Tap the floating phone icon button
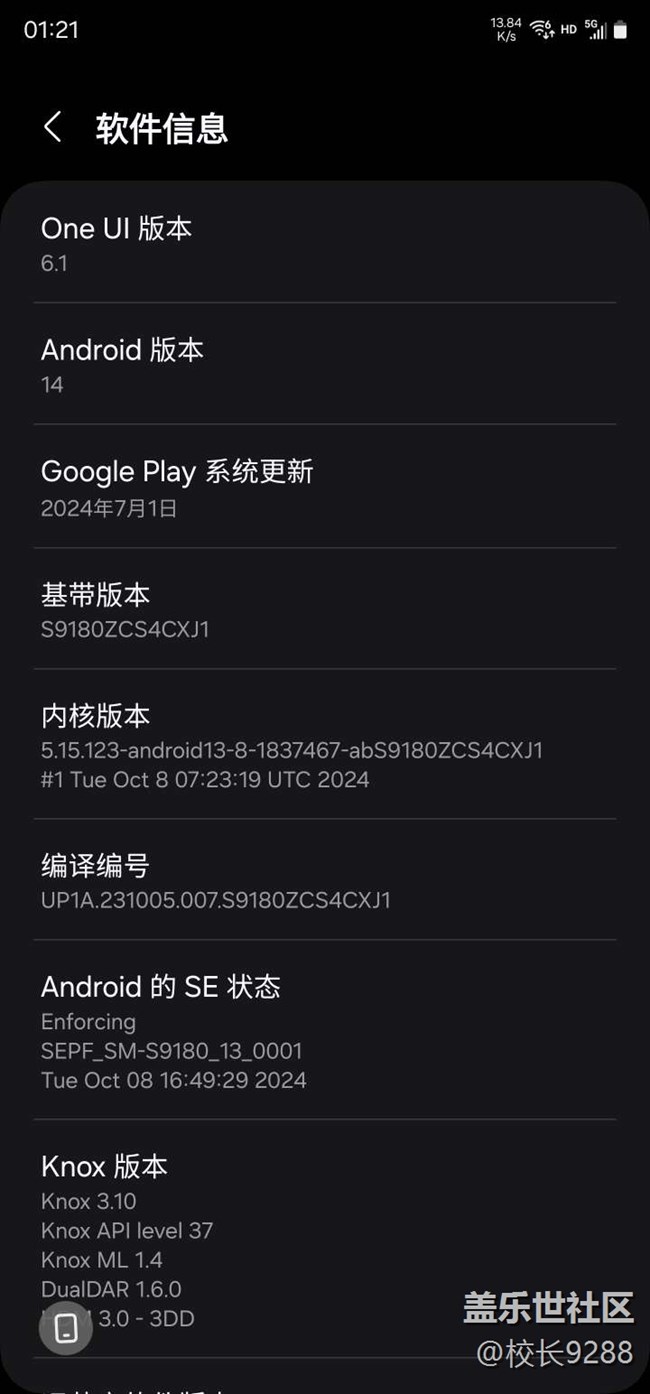Screen dimensions: 650x1394 point(66,1327)
